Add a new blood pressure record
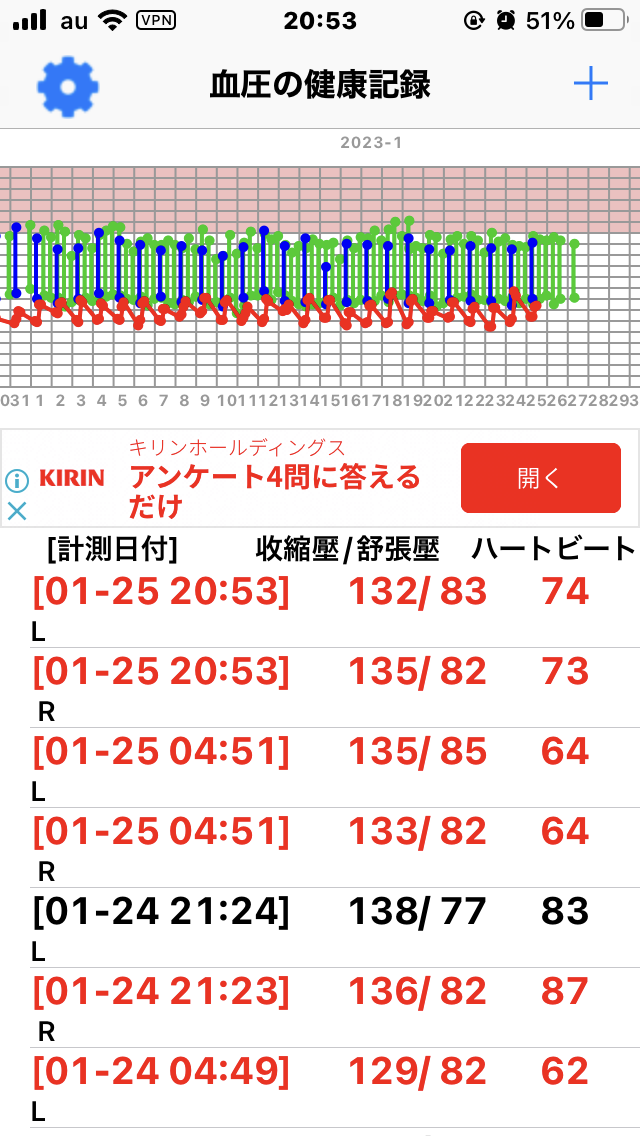The image size is (640, 1136). (x=591, y=85)
